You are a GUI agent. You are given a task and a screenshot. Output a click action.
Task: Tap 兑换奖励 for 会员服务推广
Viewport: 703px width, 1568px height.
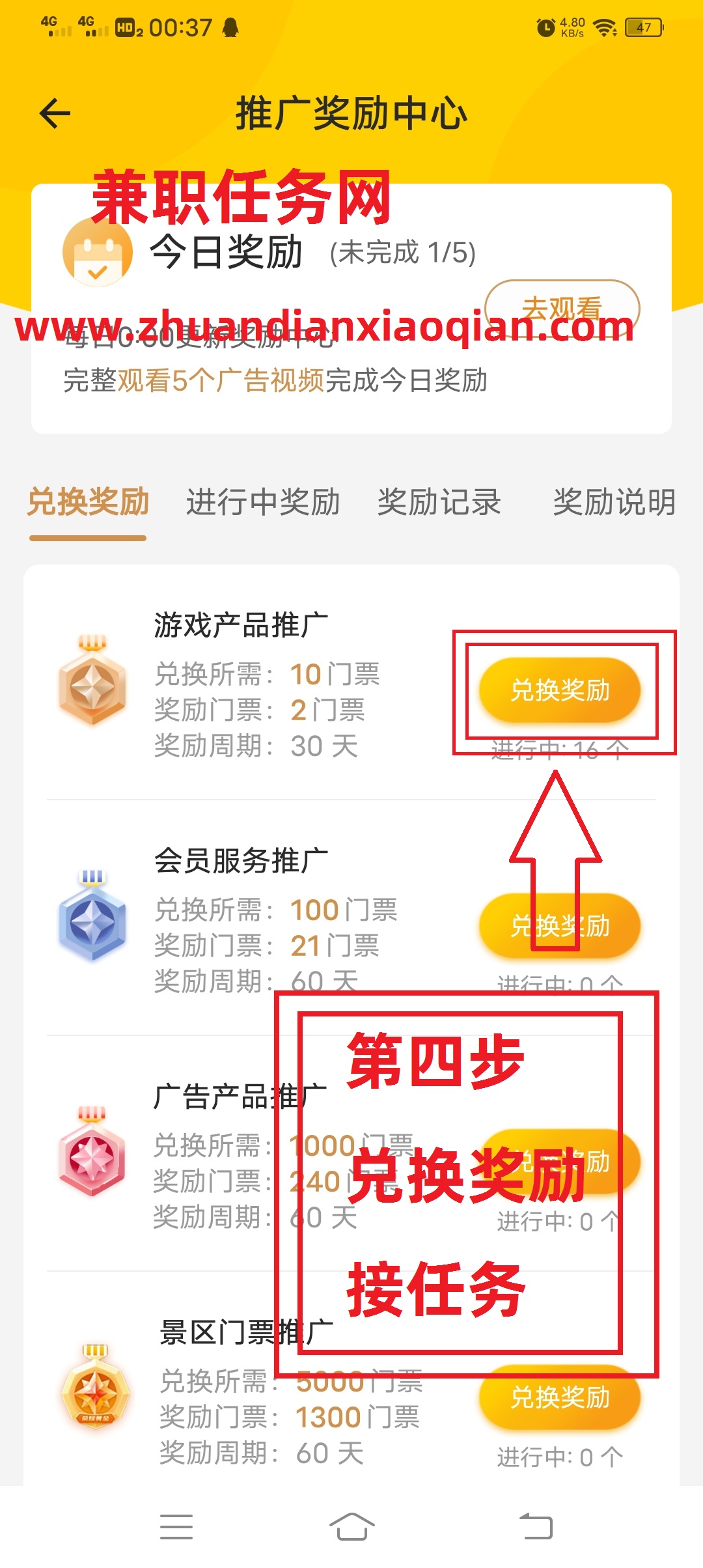[x=560, y=925]
